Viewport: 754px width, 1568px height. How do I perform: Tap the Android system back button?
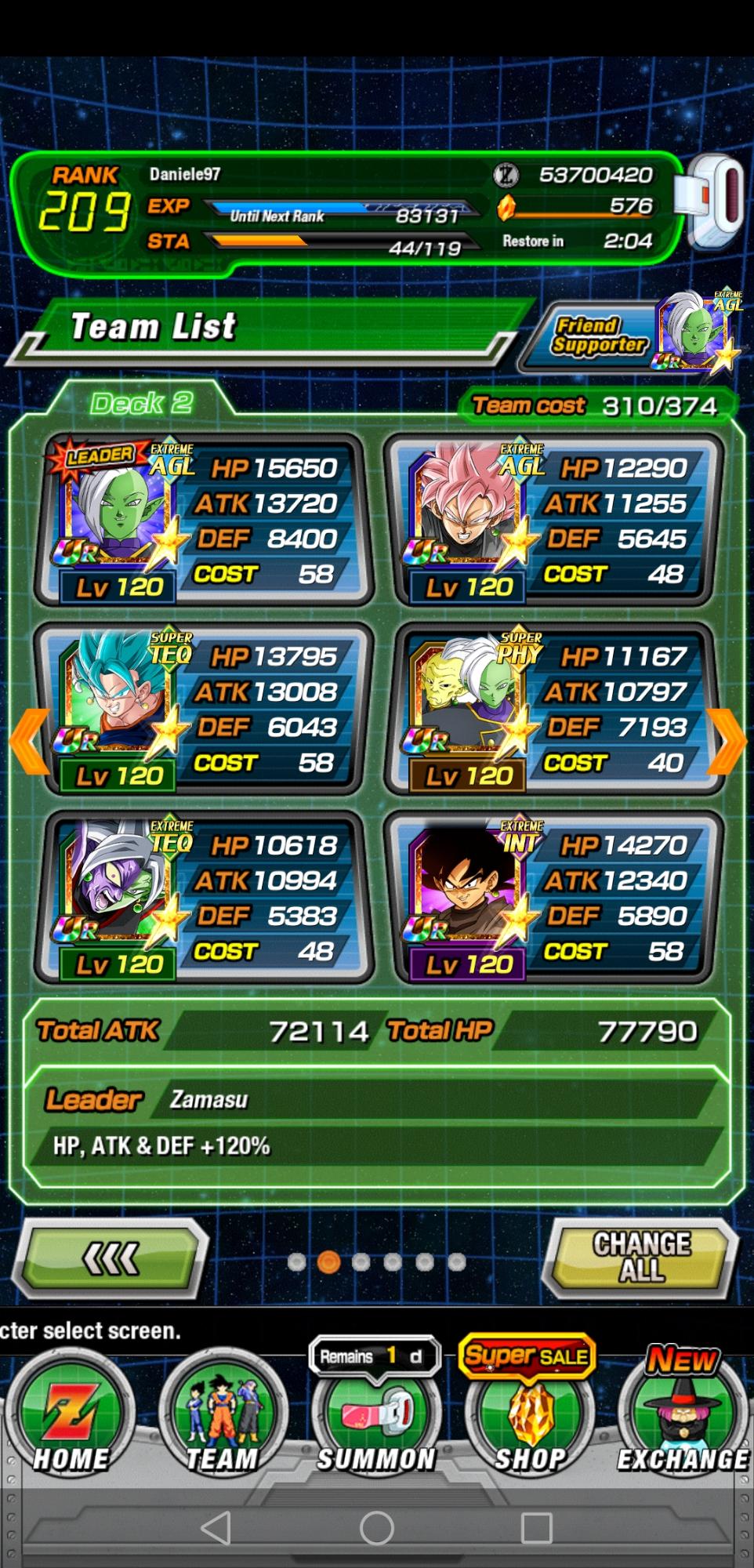[216, 1527]
